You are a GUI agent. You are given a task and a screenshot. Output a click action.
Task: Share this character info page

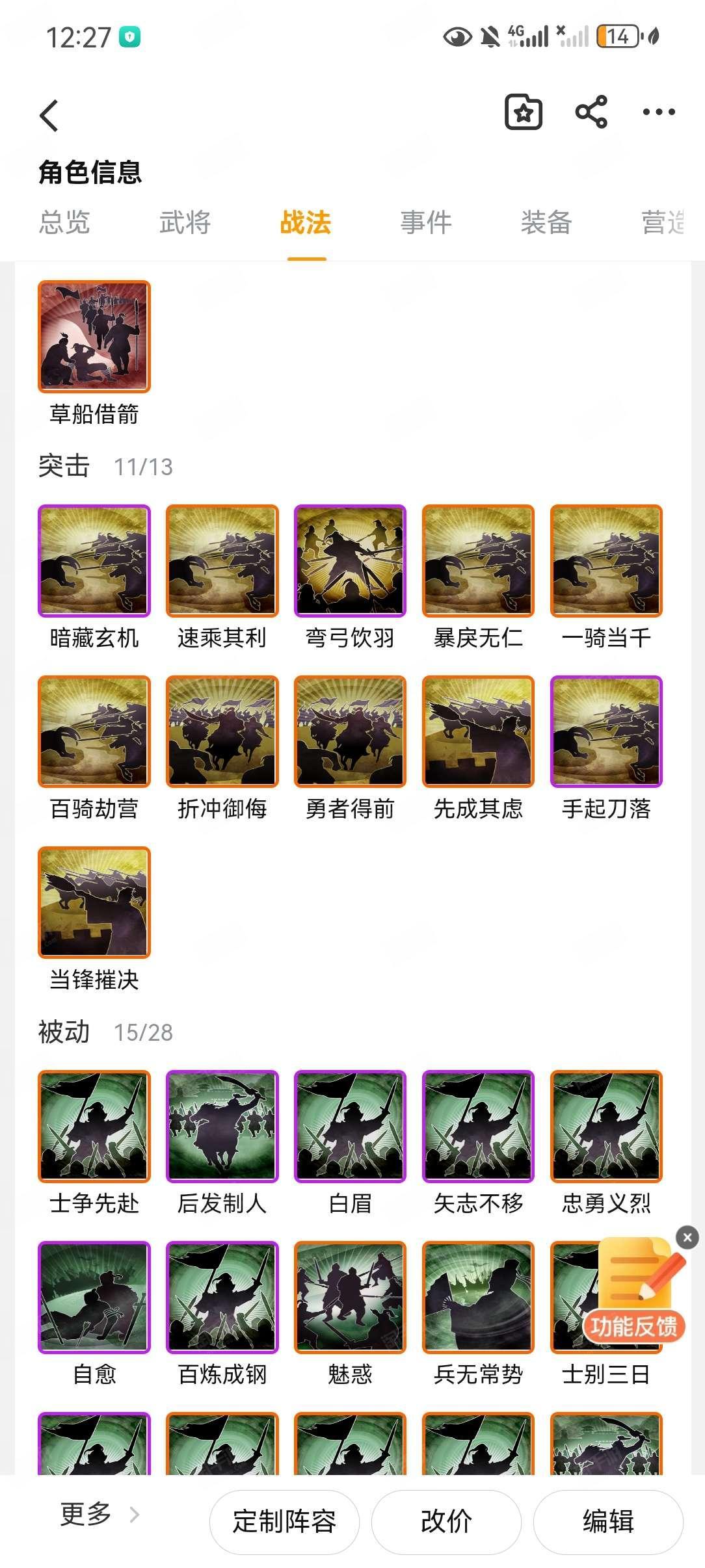[x=591, y=112]
